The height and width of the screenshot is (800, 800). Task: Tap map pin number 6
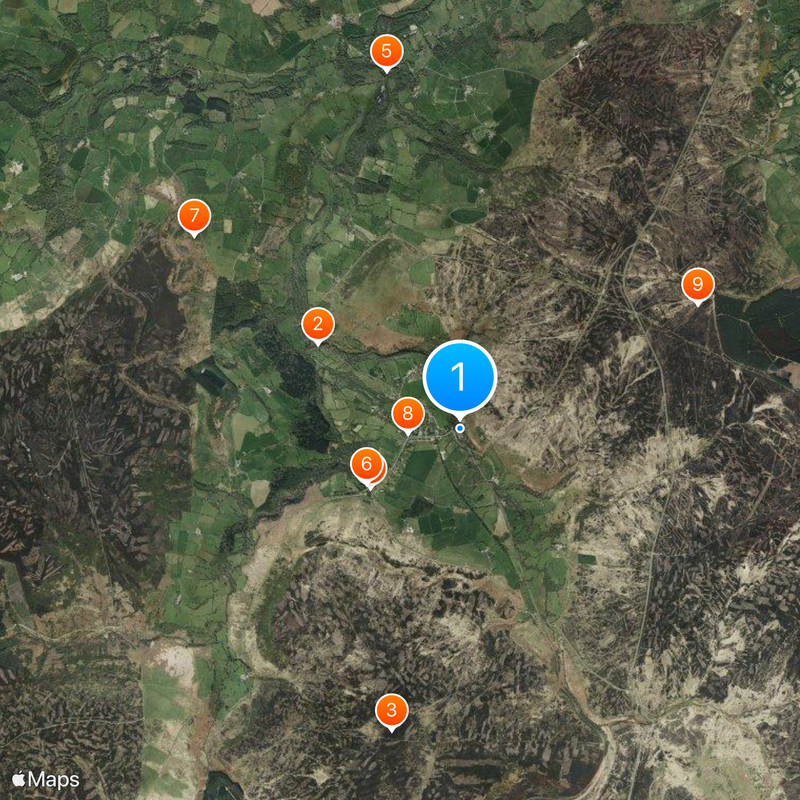[x=366, y=464]
